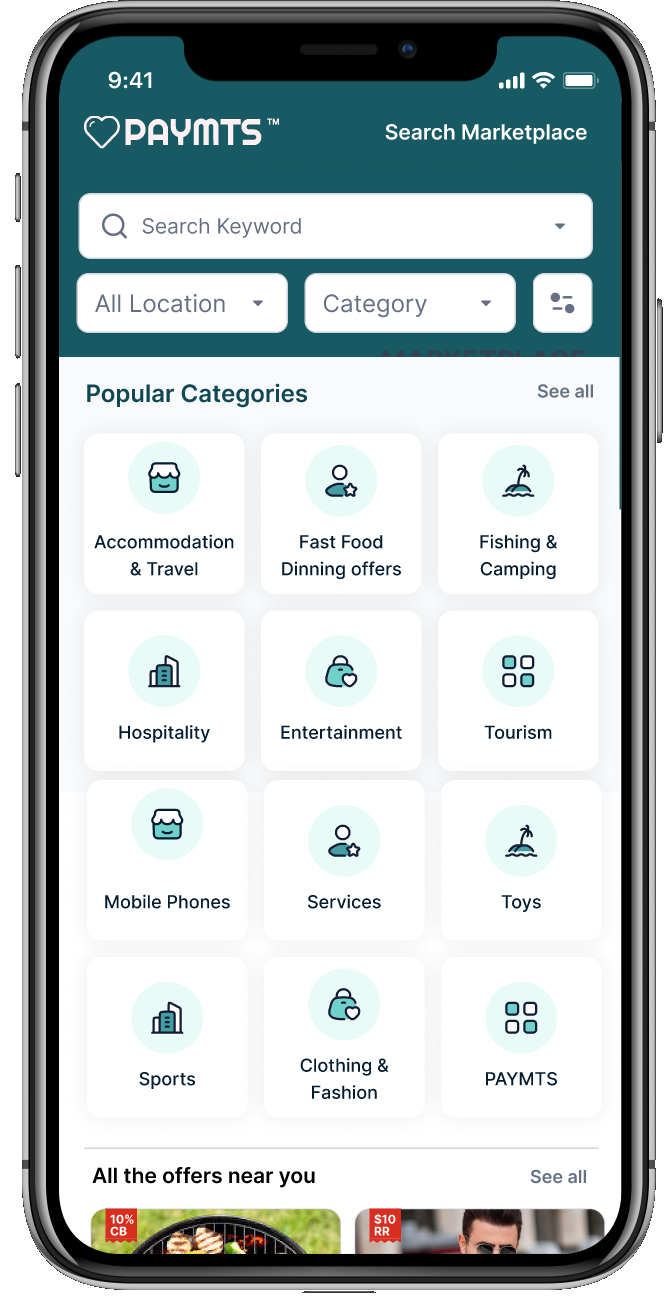Open the 10% CB offer card
This screenshot has height=1302, width=667.
[216, 1231]
